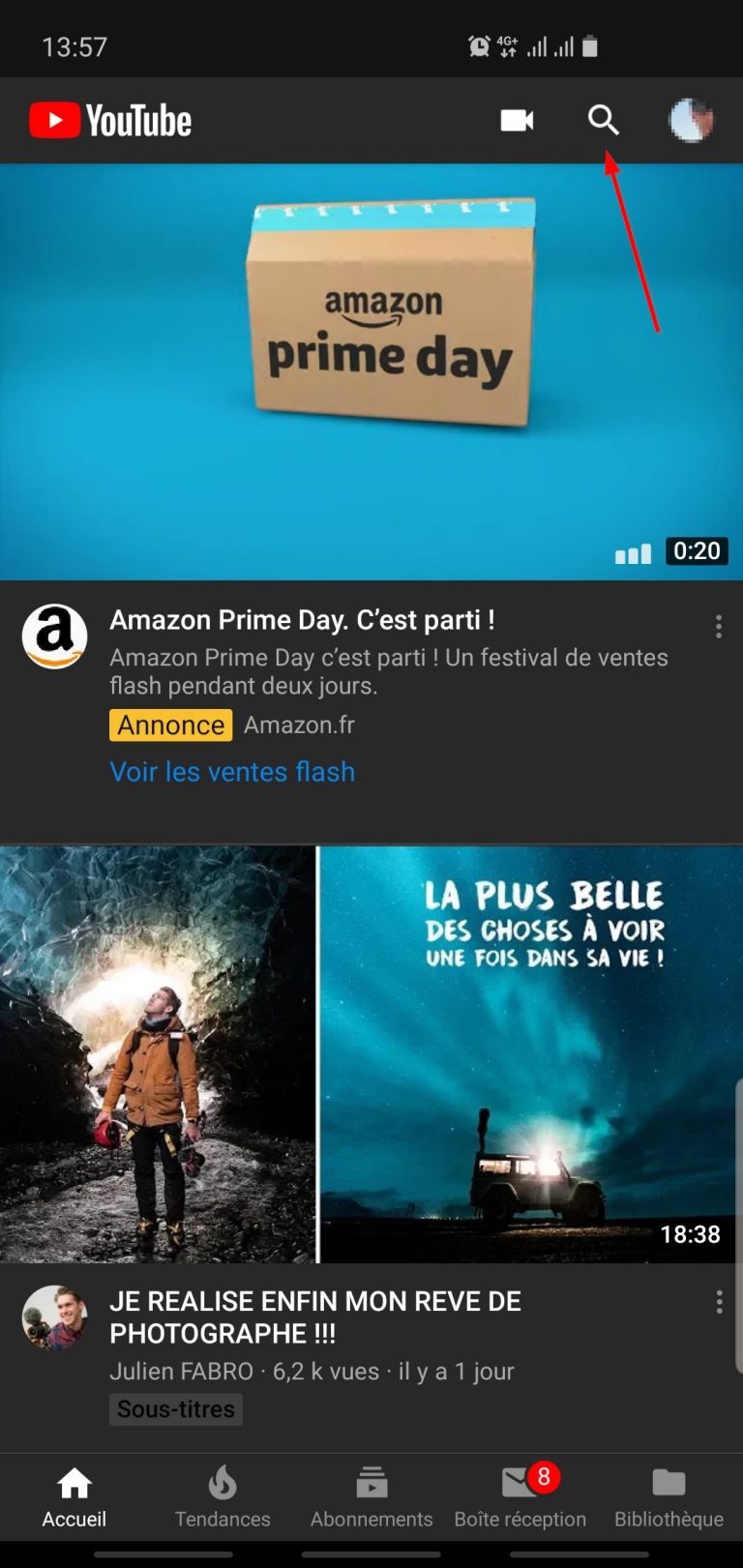Open the Boîte réception with 8 notifications
743x1568 pixels.
520,1496
